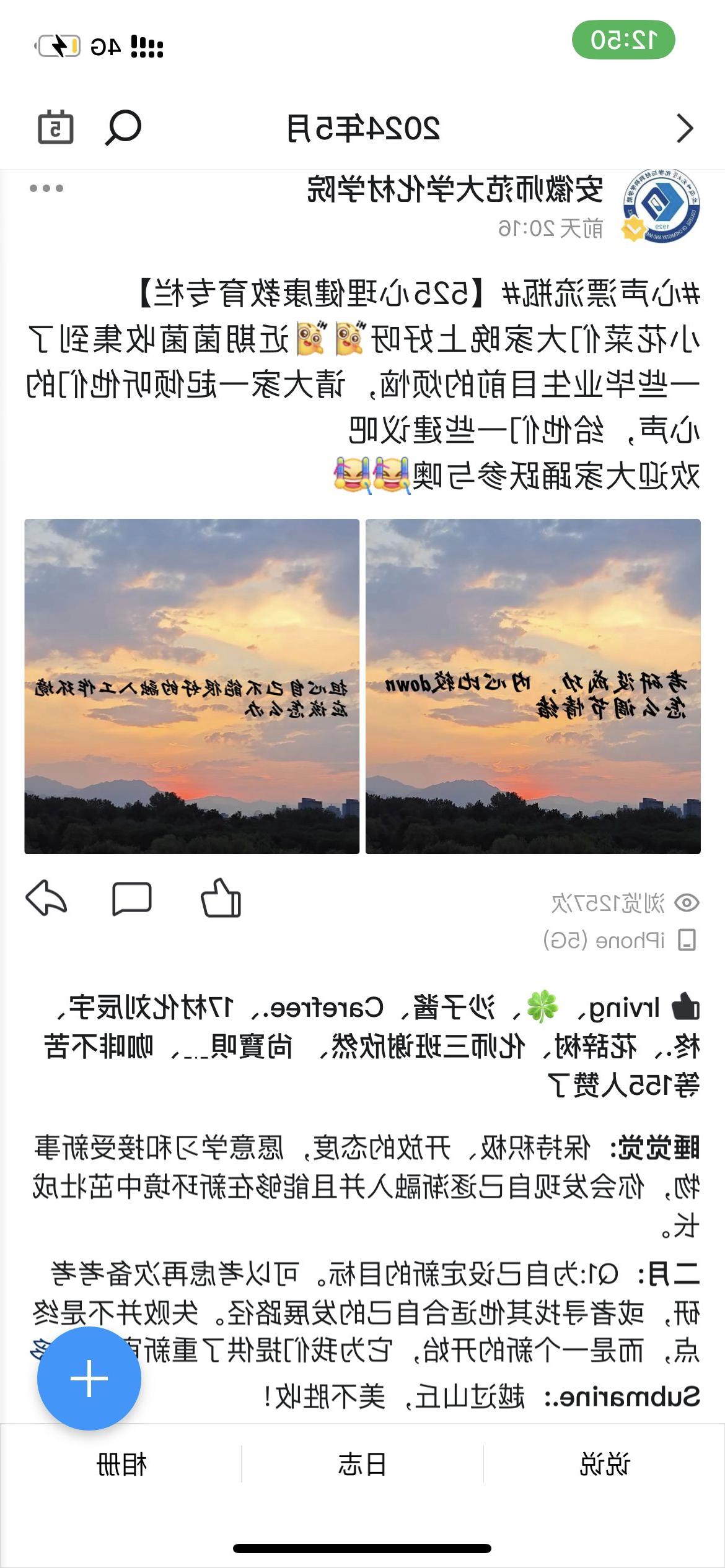The image size is (725, 1568).
Task: Open the sunset image containing "down" text
Action: [x=533, y=686]
